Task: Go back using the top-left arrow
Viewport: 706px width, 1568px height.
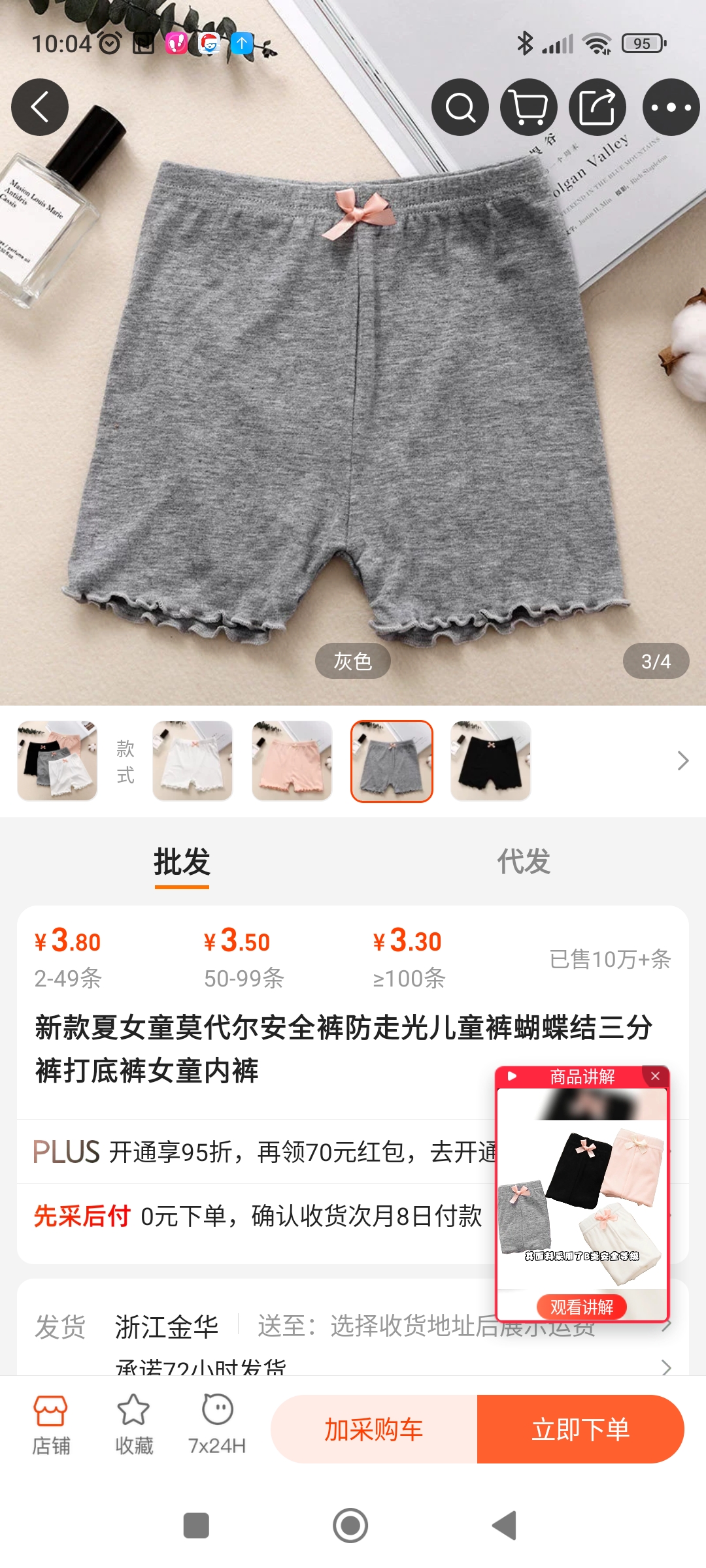Action: pyautogui.click(x=40, y=107)
